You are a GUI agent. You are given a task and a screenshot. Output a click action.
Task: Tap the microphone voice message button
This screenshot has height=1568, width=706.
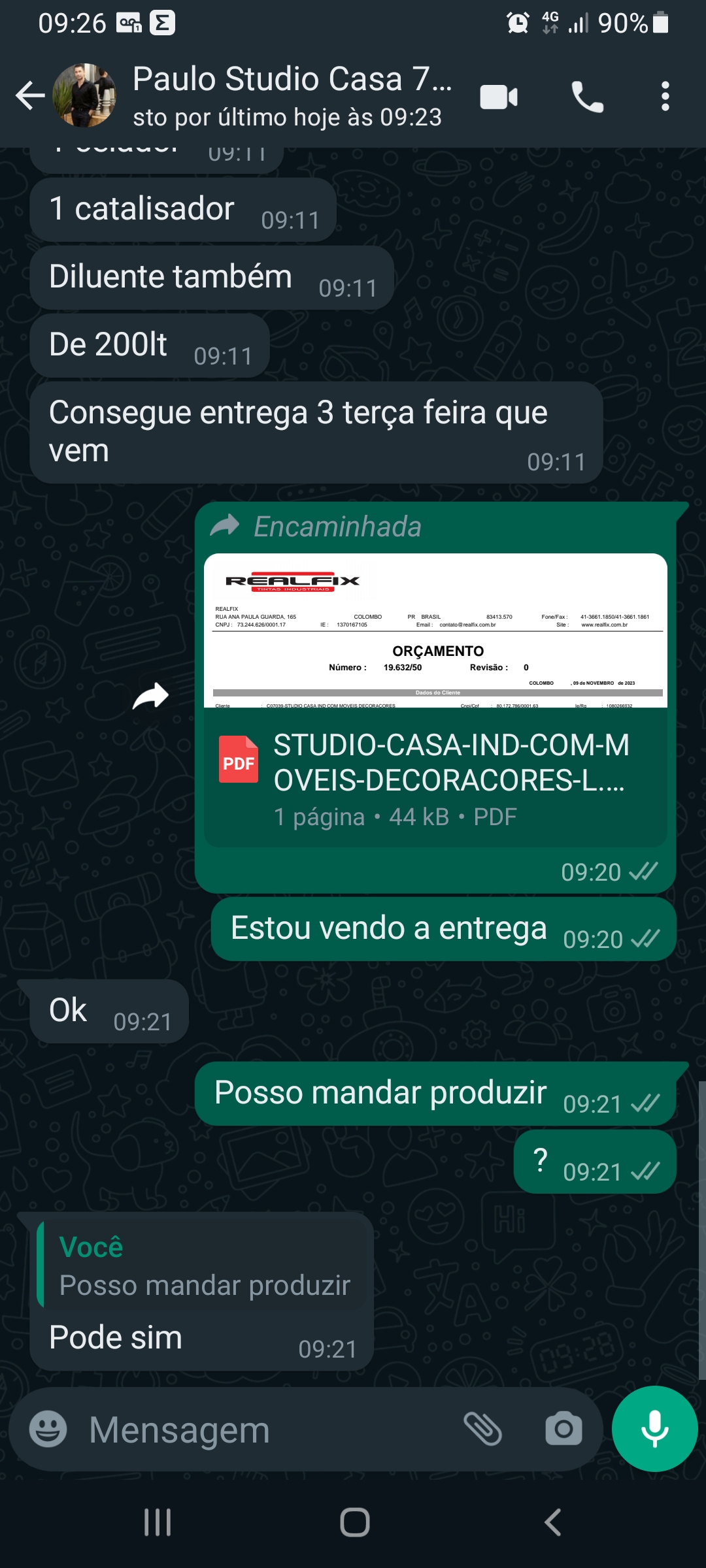(x=654, y=1429)
